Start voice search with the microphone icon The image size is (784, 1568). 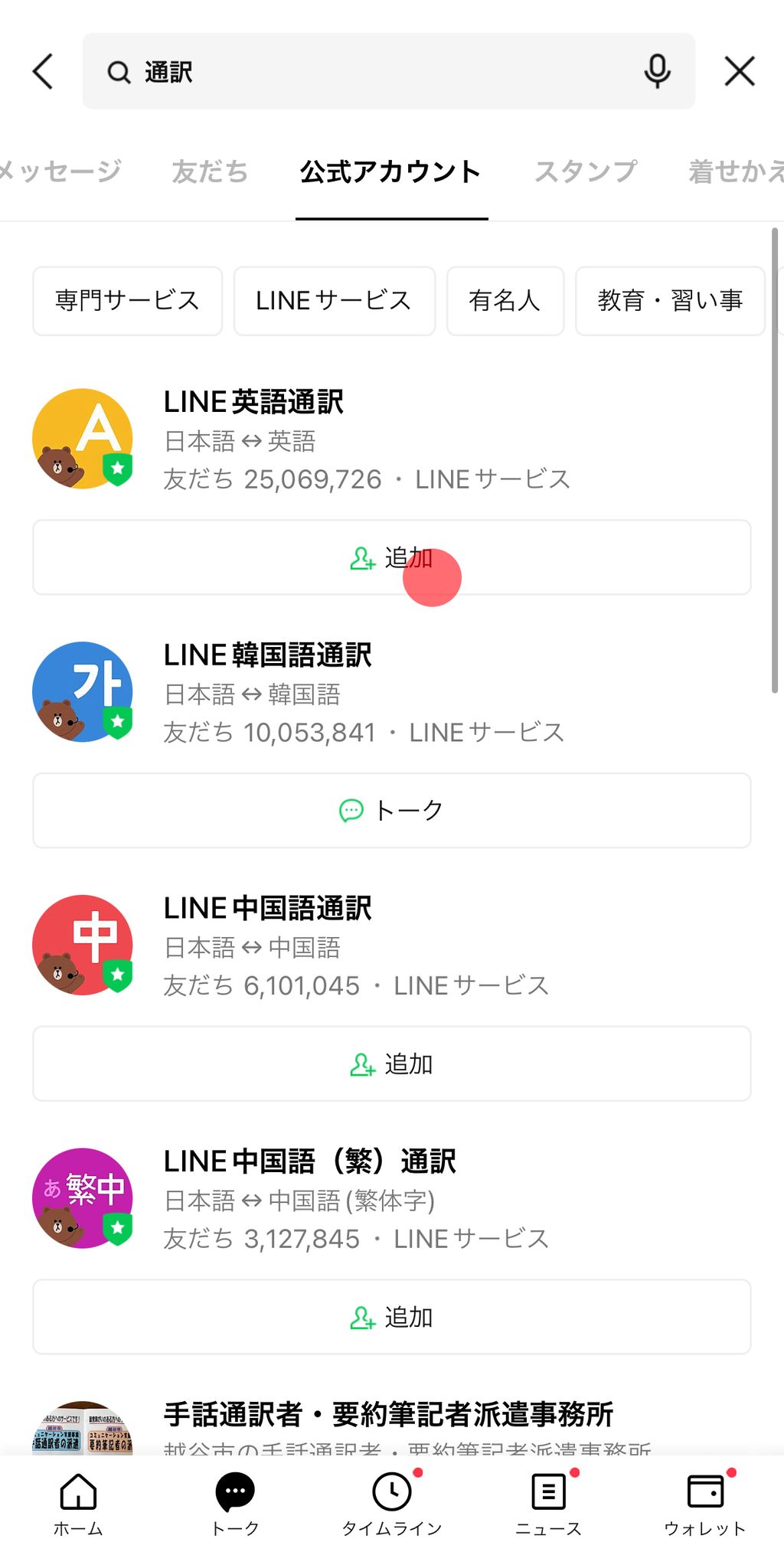point(657,70)
